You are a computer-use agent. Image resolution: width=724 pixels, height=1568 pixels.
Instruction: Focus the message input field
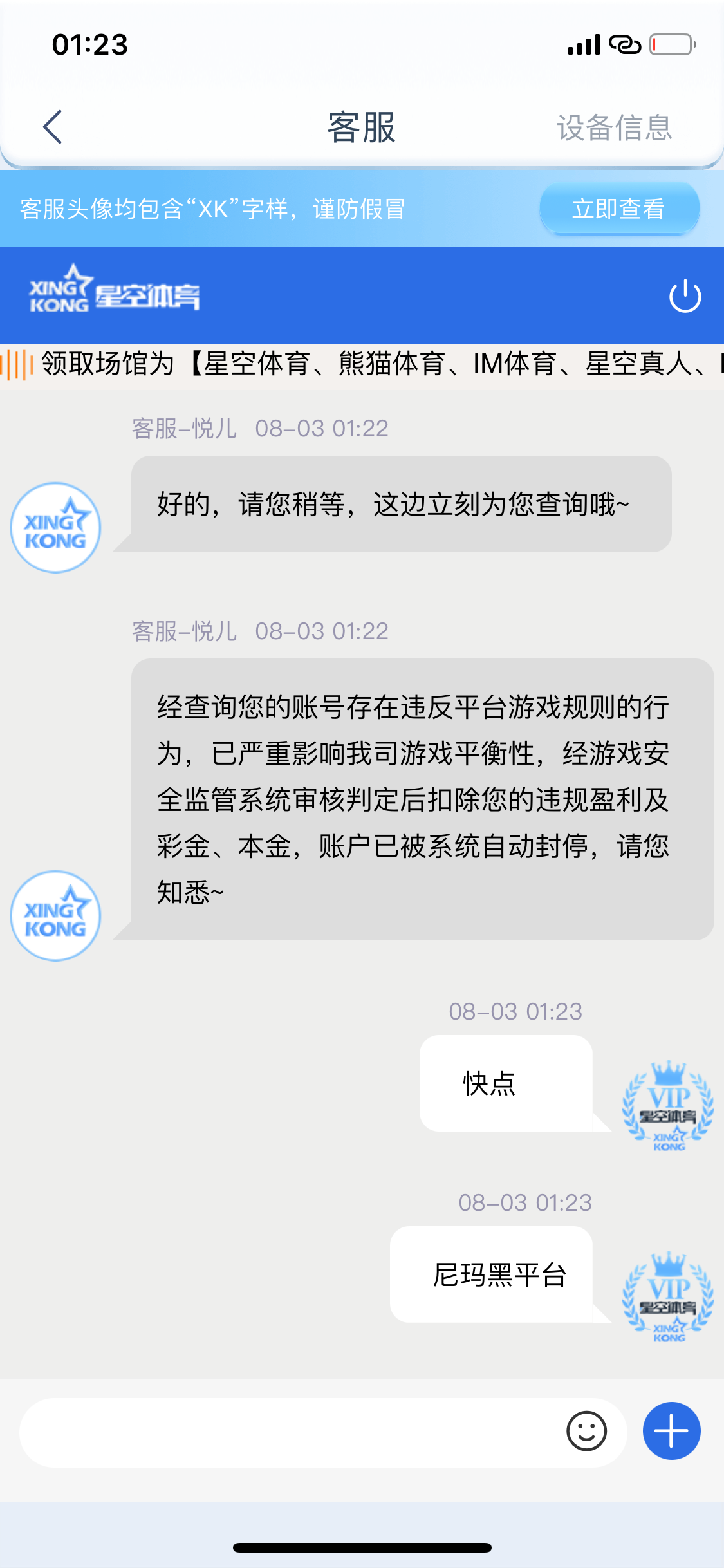[290, 1432]
